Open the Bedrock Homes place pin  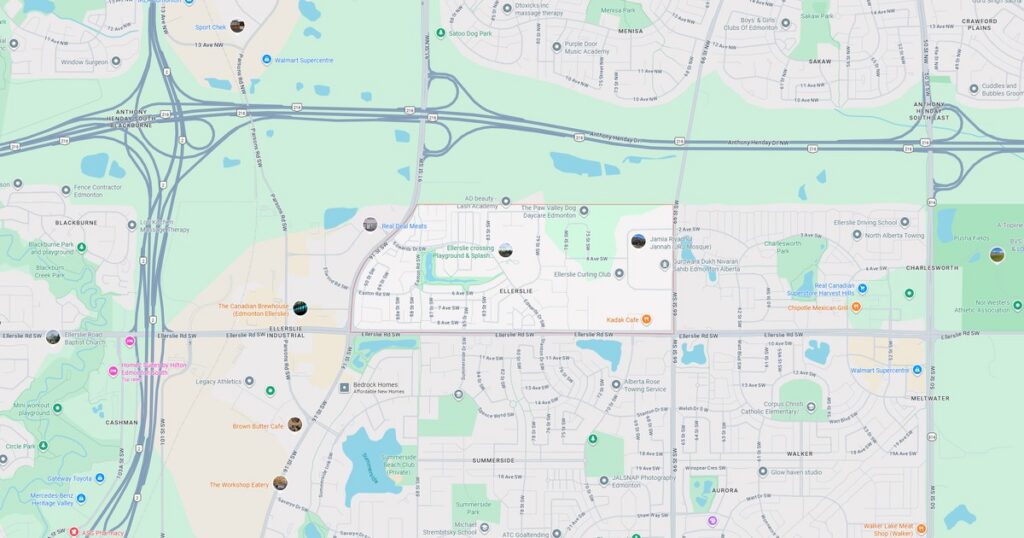coord(345,387)
